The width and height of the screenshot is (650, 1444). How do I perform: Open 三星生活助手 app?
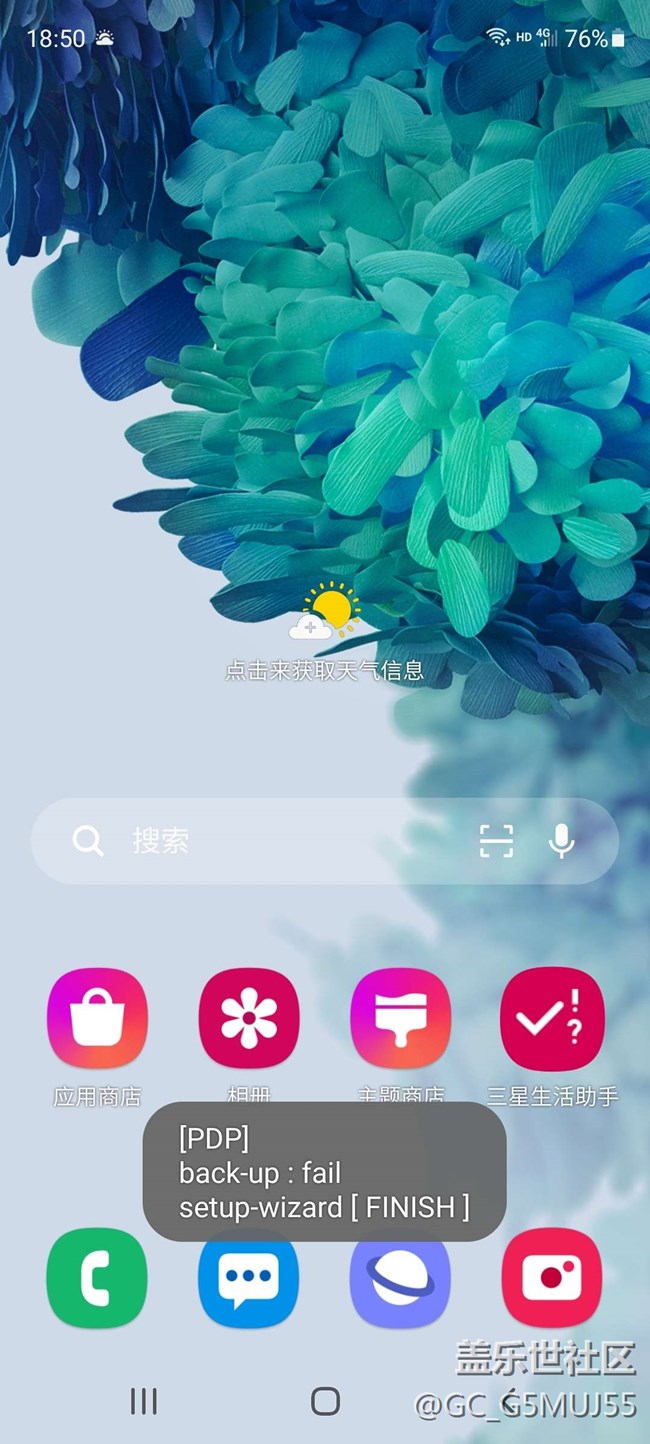tap(552, 1020)
